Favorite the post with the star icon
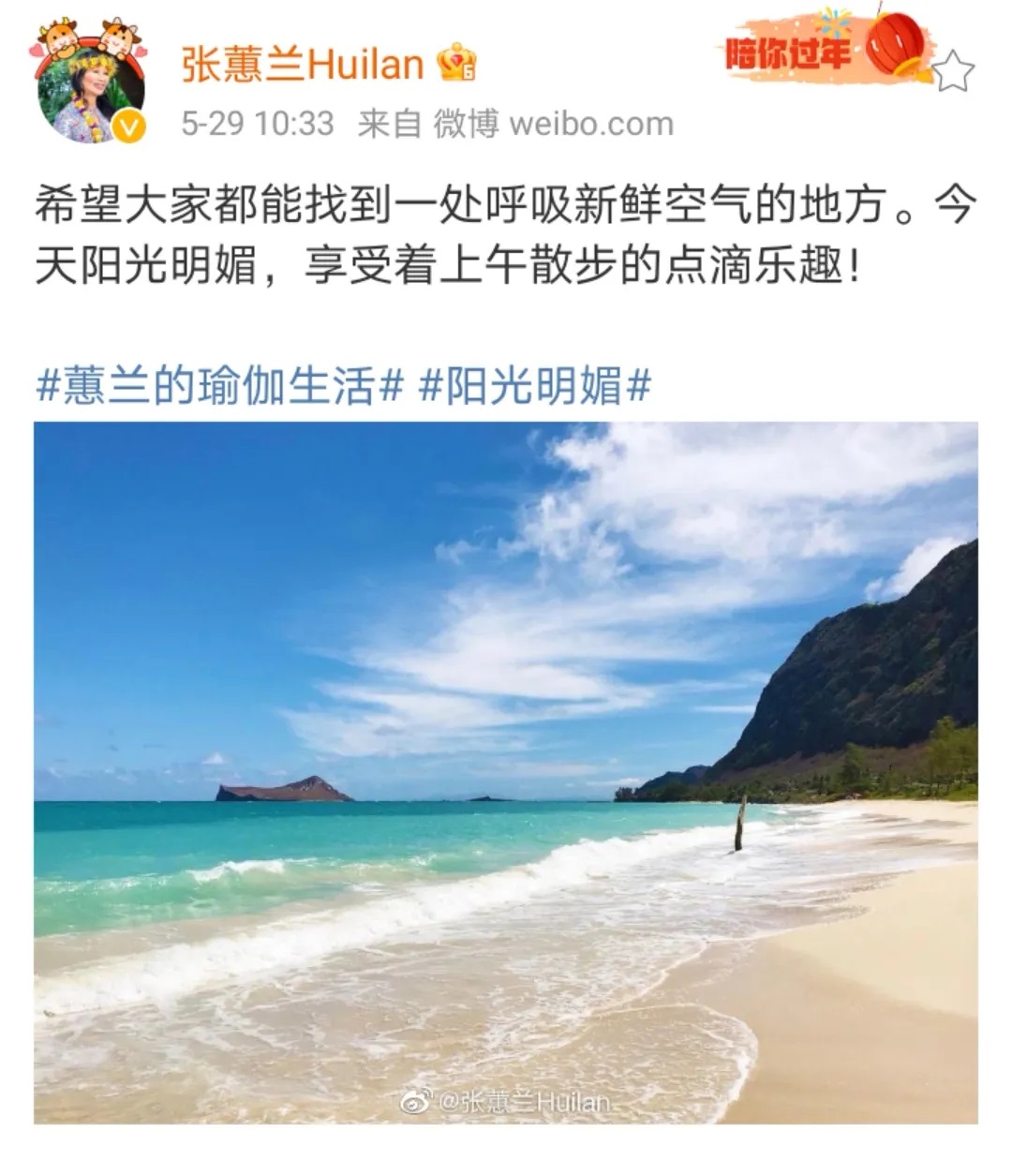The height and width of the screenshot is (1176, 1012). pyautogui.click(x=953, y=72)
